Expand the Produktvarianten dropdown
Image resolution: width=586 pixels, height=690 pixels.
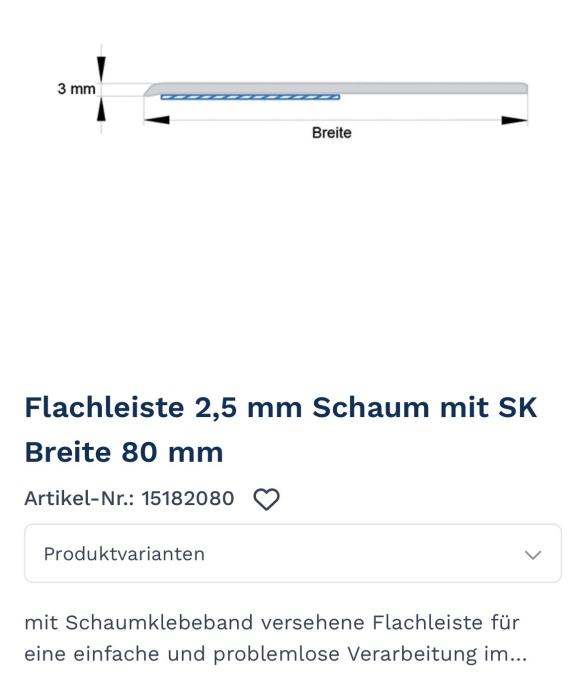tap(293, 554)
